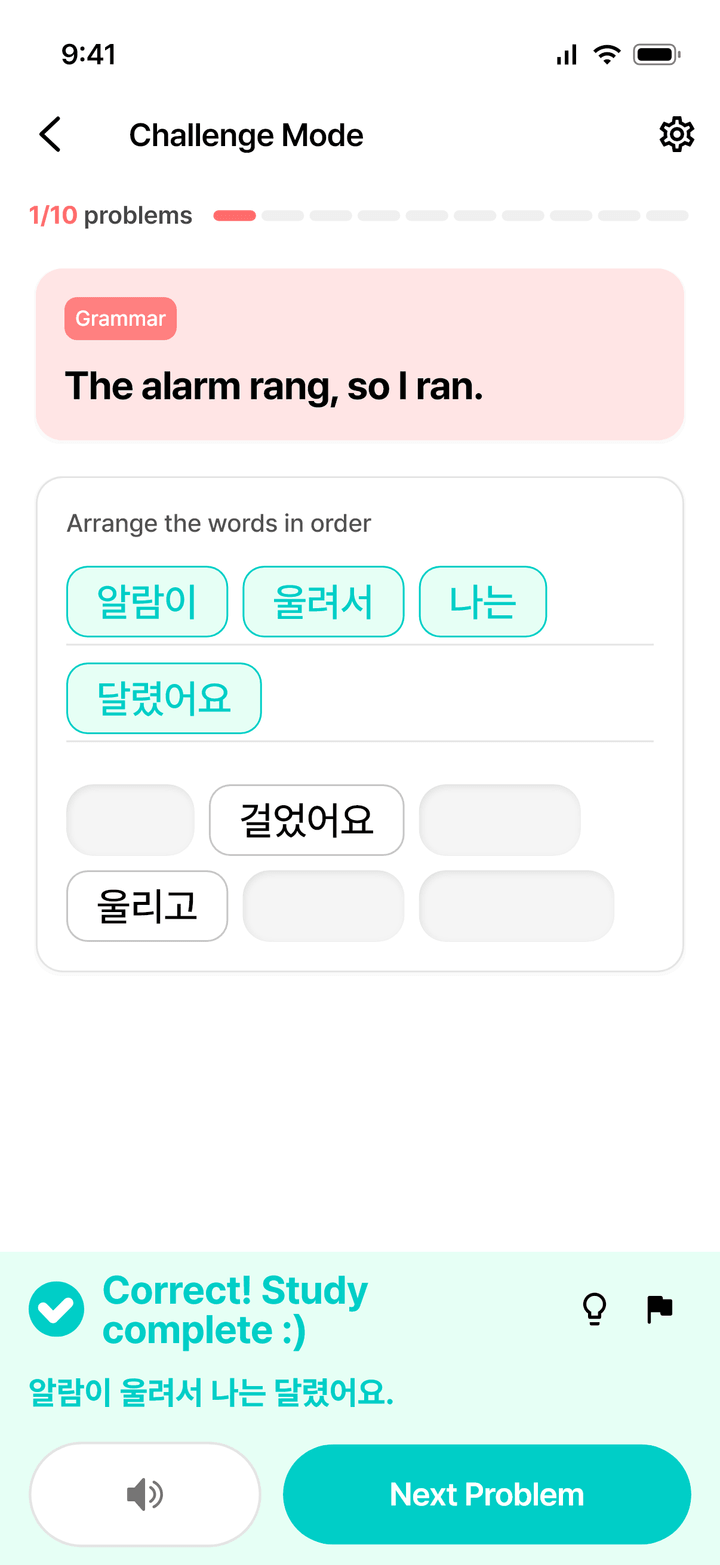720x1565 pixels.
Task: Select the 걸었어요 word option
Action: point(307,820)
